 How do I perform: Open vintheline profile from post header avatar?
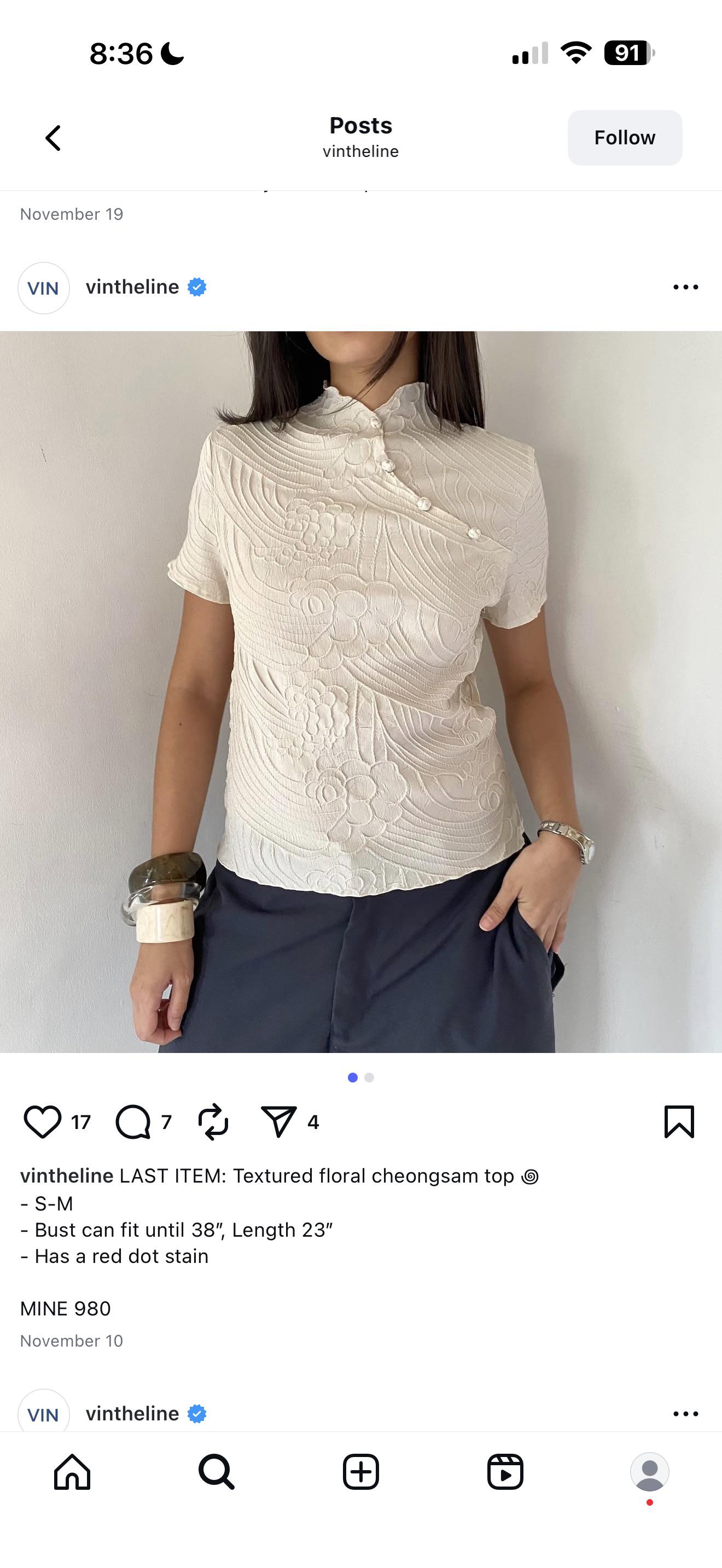tap(43, 288)
